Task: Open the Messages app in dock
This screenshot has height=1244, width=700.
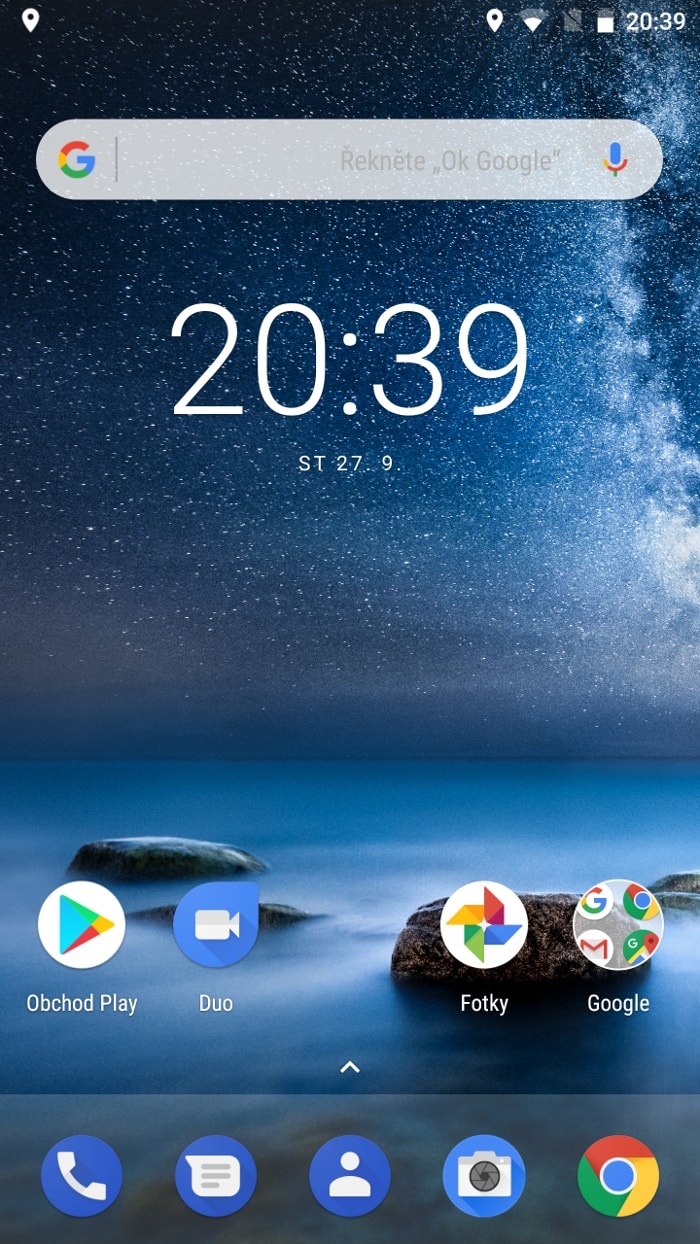Action: (x=216, y=1176)
